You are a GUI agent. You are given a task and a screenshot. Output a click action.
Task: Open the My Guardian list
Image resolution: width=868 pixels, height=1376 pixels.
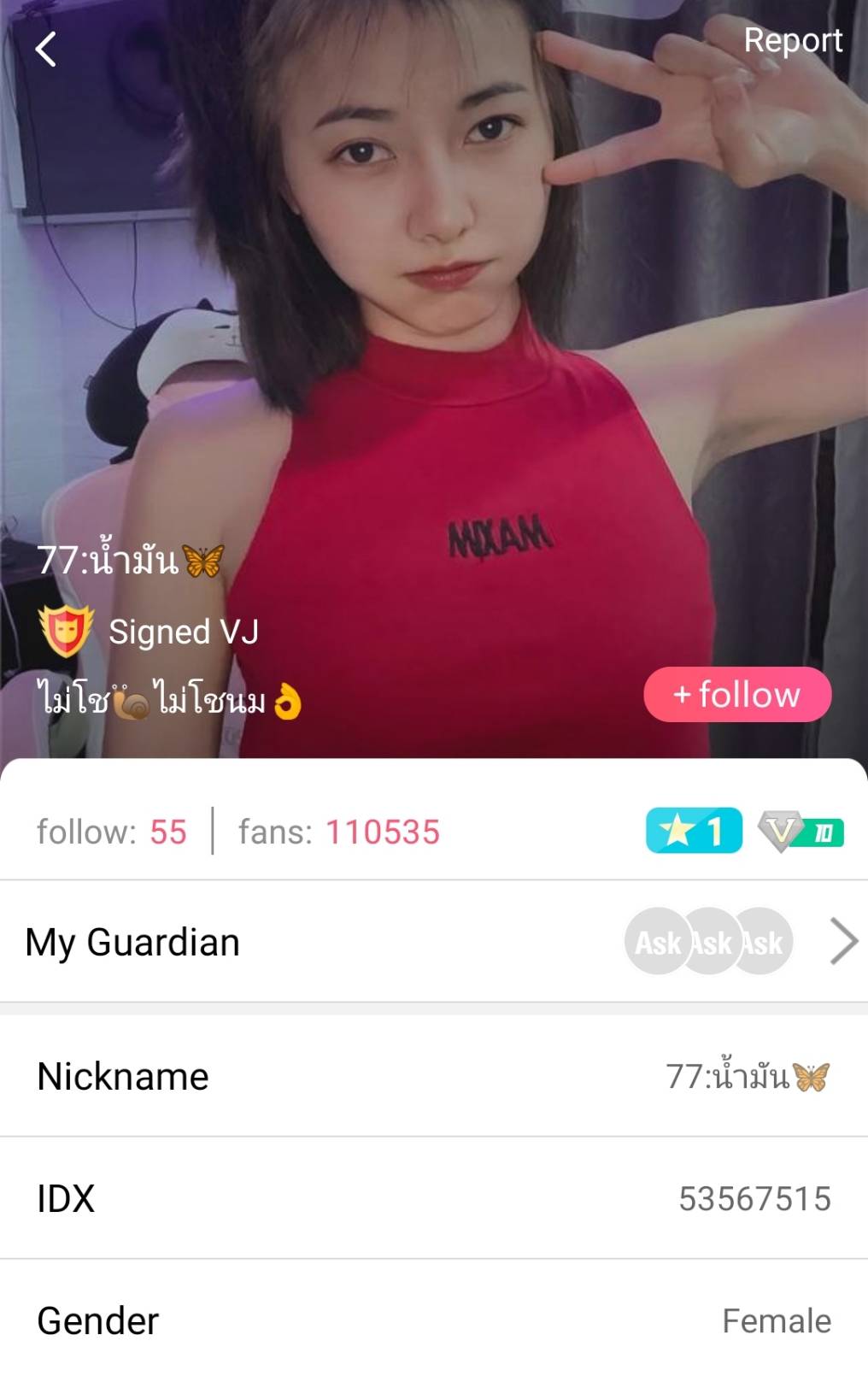pyautogui.click(x=434, y=942)
